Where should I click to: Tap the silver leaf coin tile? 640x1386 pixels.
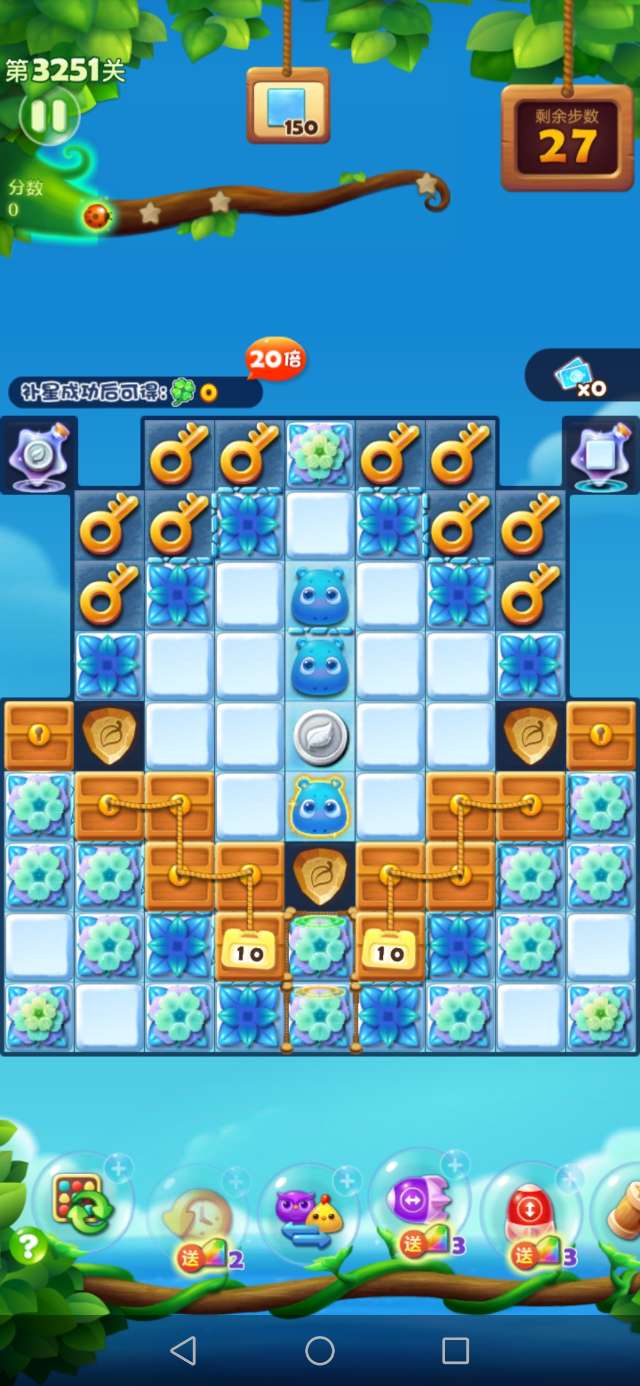tap(320, 737)
